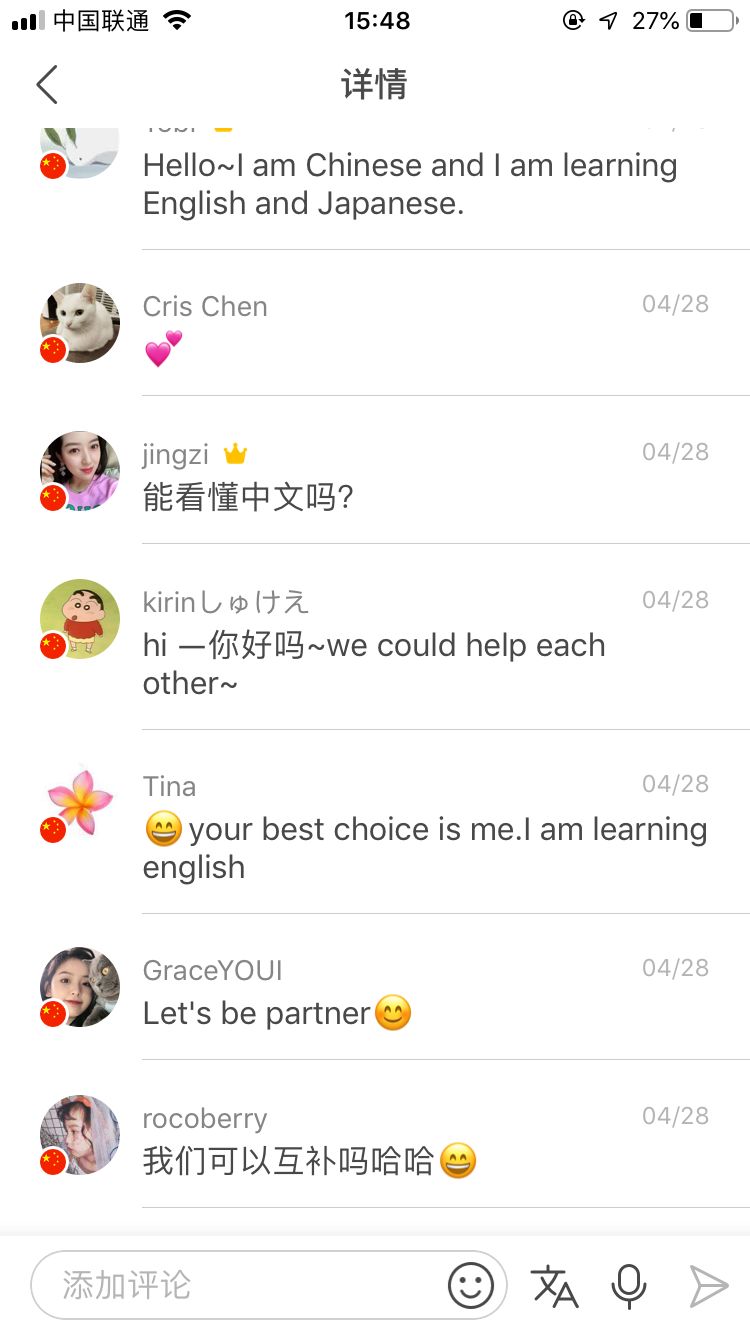View jingzi's profile avatar
The image size is (750, 1334).
pos(80,471)
